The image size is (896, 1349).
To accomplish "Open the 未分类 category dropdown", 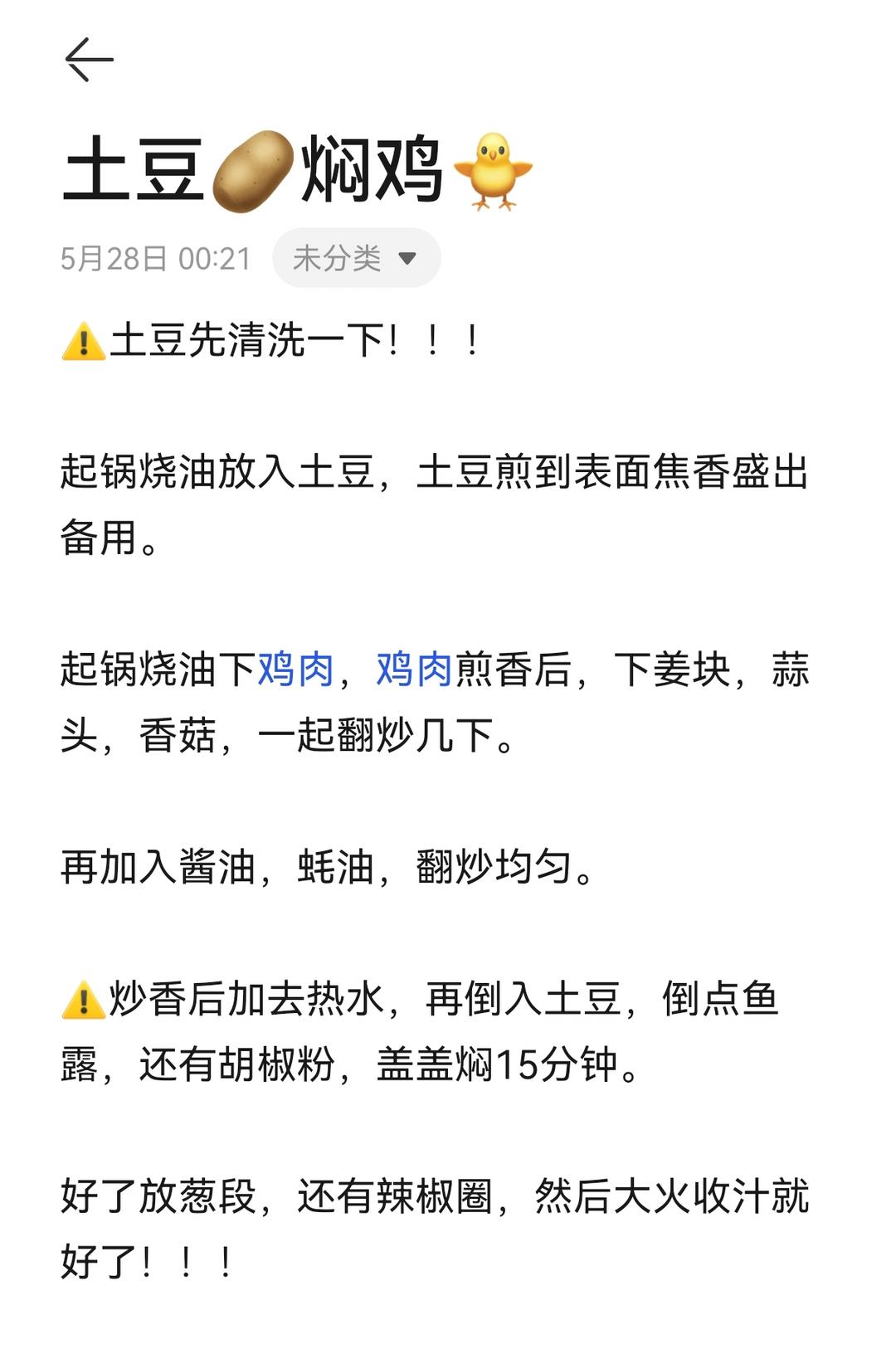I will tap(356, 258).
